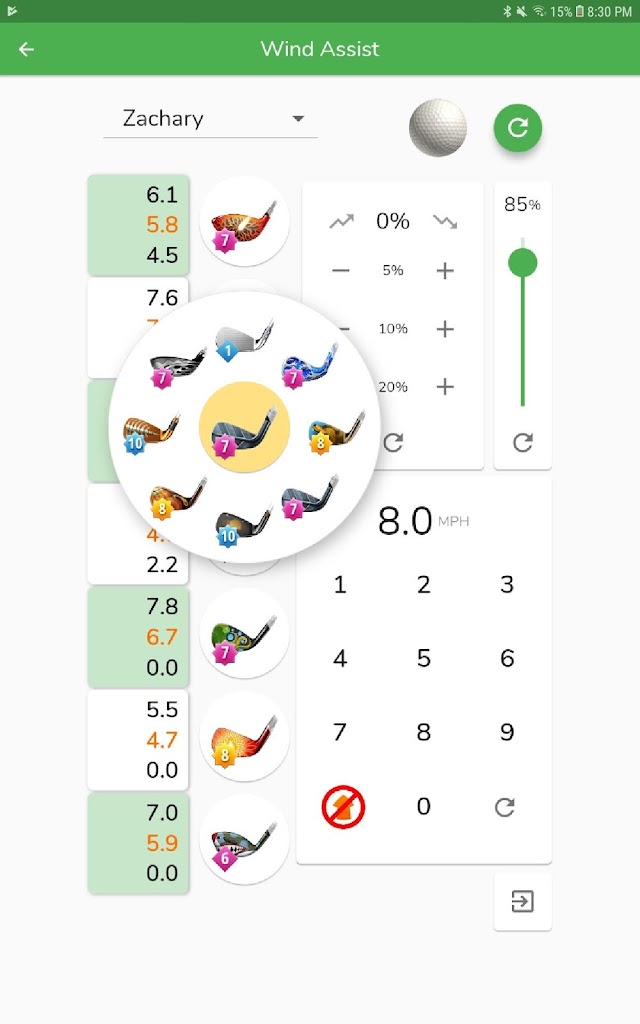This screenshot has width=640, height=1024.
Task: Add 10% with the plus button
Action: 446,329
